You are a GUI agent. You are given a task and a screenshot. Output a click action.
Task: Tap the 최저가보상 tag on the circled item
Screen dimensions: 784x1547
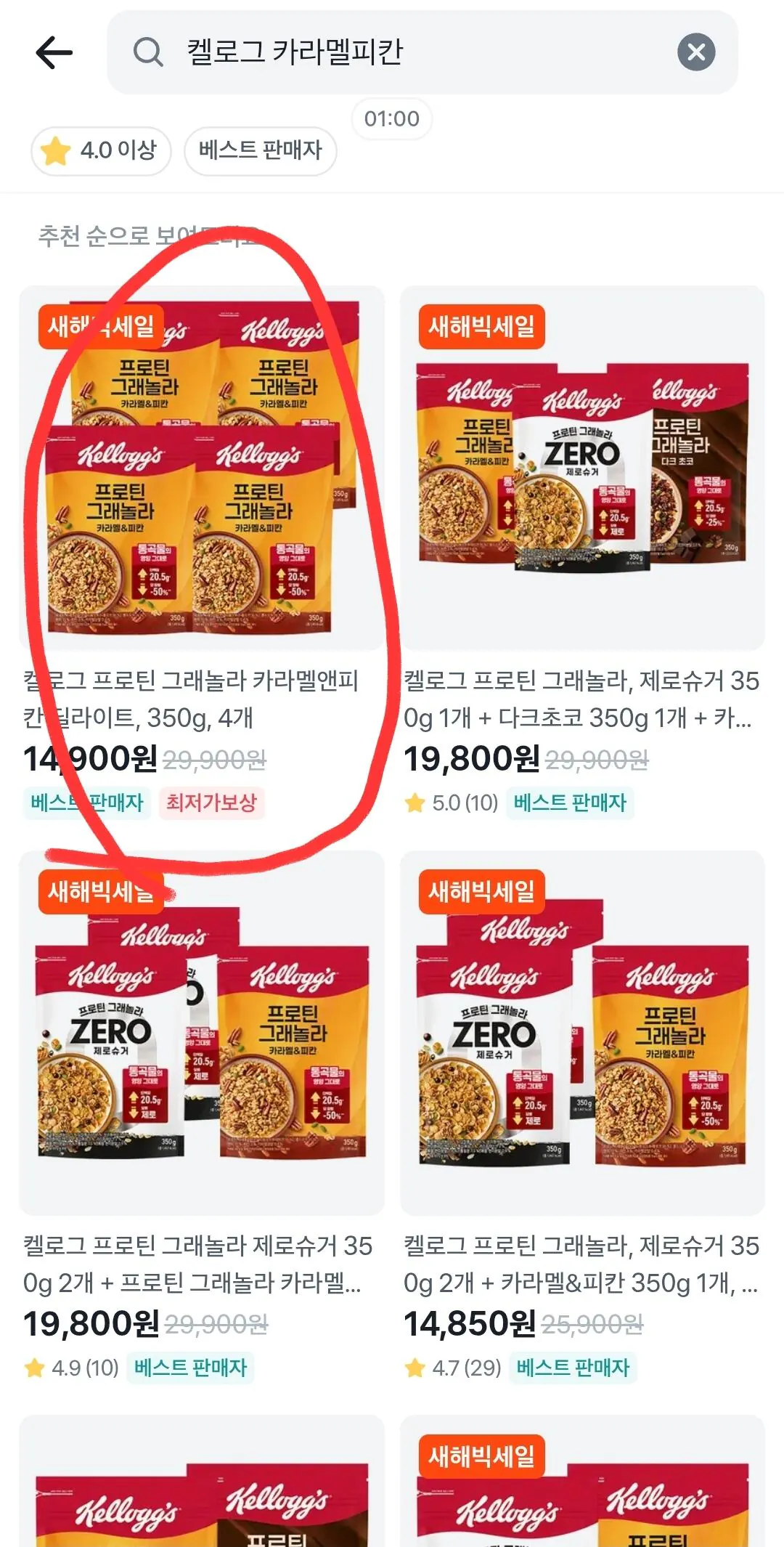213,803
